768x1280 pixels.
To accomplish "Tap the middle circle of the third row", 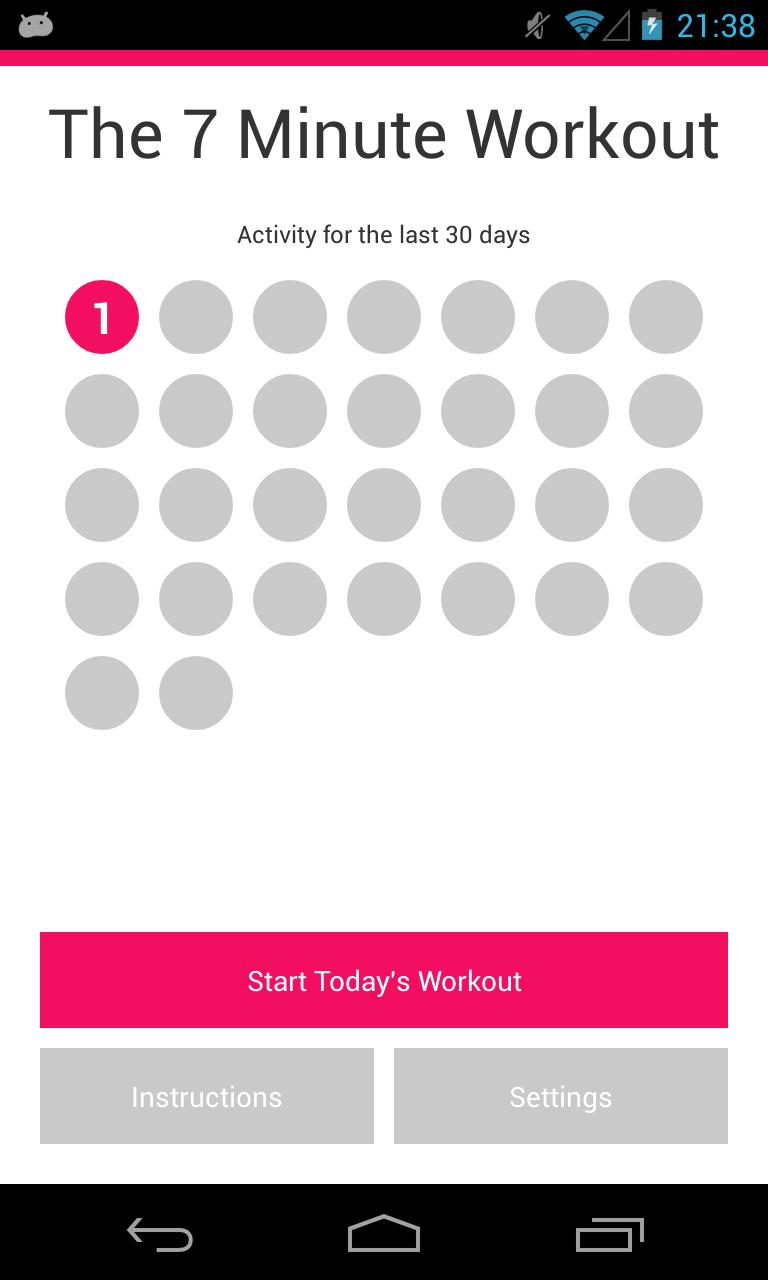I will [x=383, y=505].
